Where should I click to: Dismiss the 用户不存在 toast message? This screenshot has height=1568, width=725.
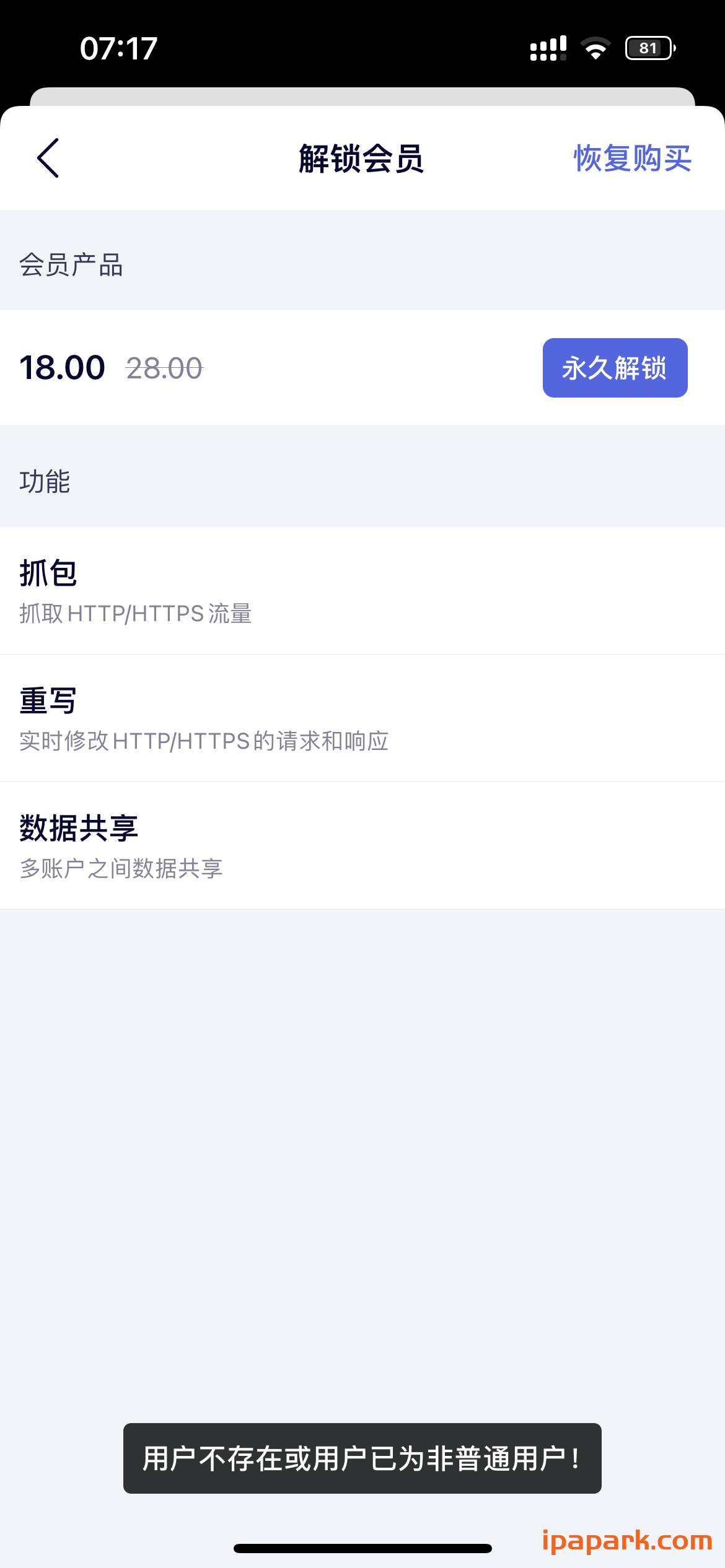point(362,1461)
